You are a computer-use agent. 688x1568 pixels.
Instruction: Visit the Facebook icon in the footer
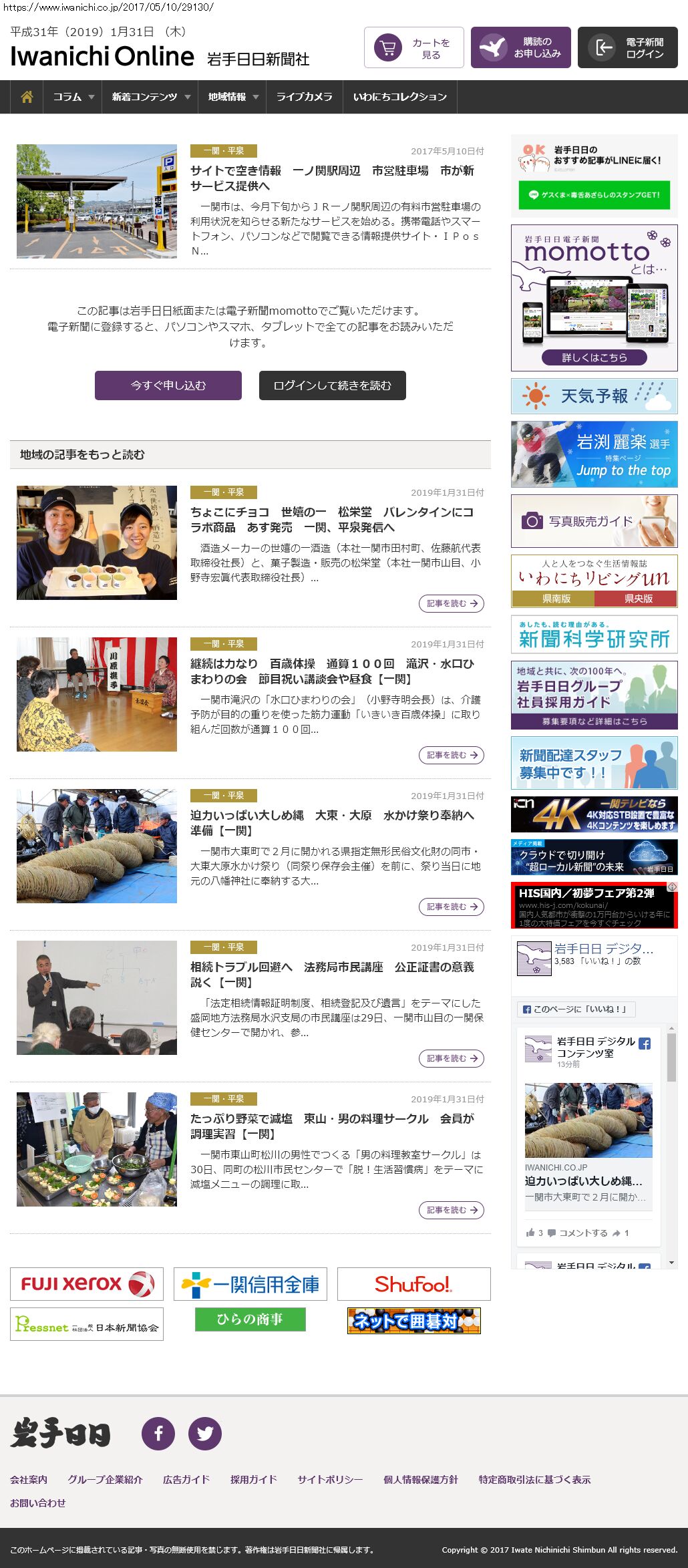click(158, 1434)
